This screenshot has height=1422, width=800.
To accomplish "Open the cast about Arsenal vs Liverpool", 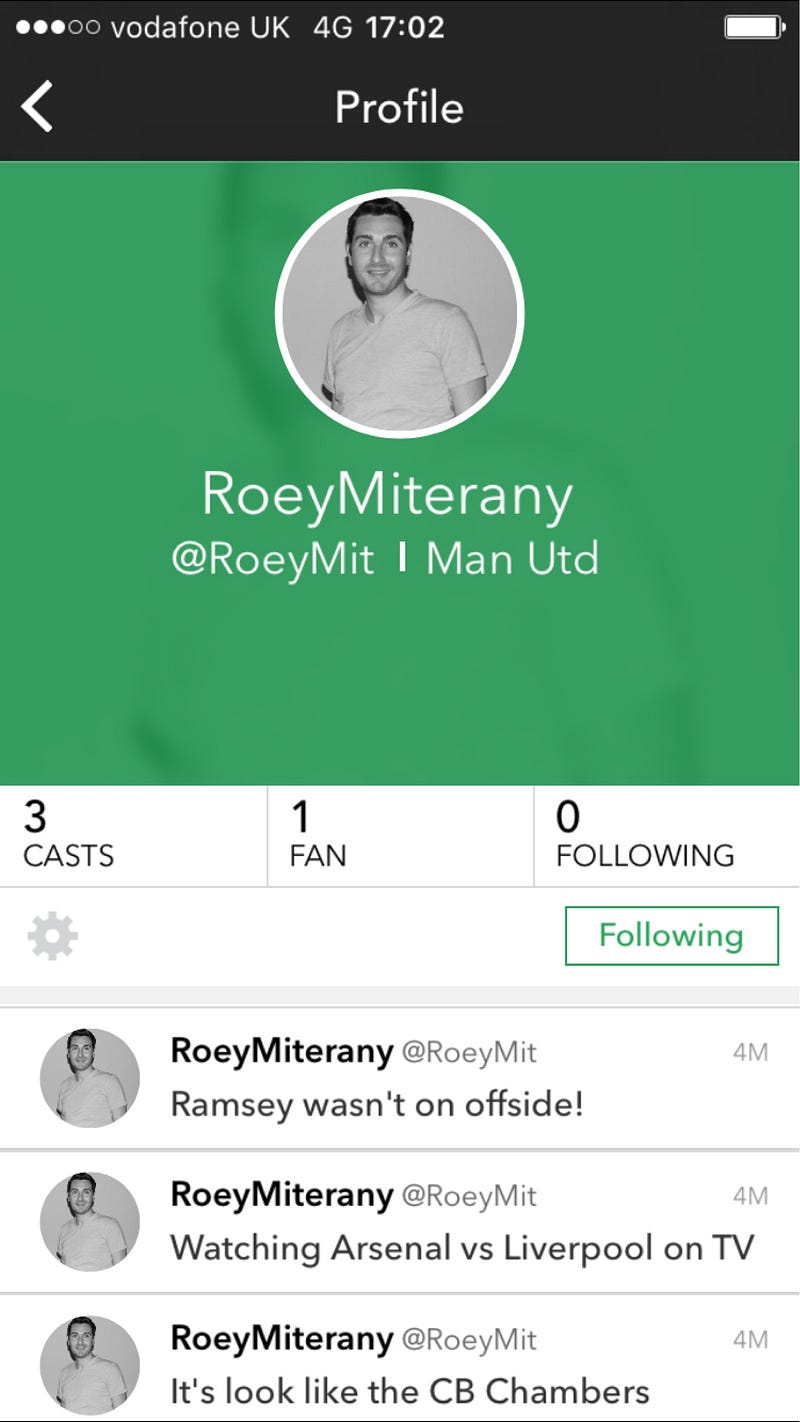I will click(400, 1222).
